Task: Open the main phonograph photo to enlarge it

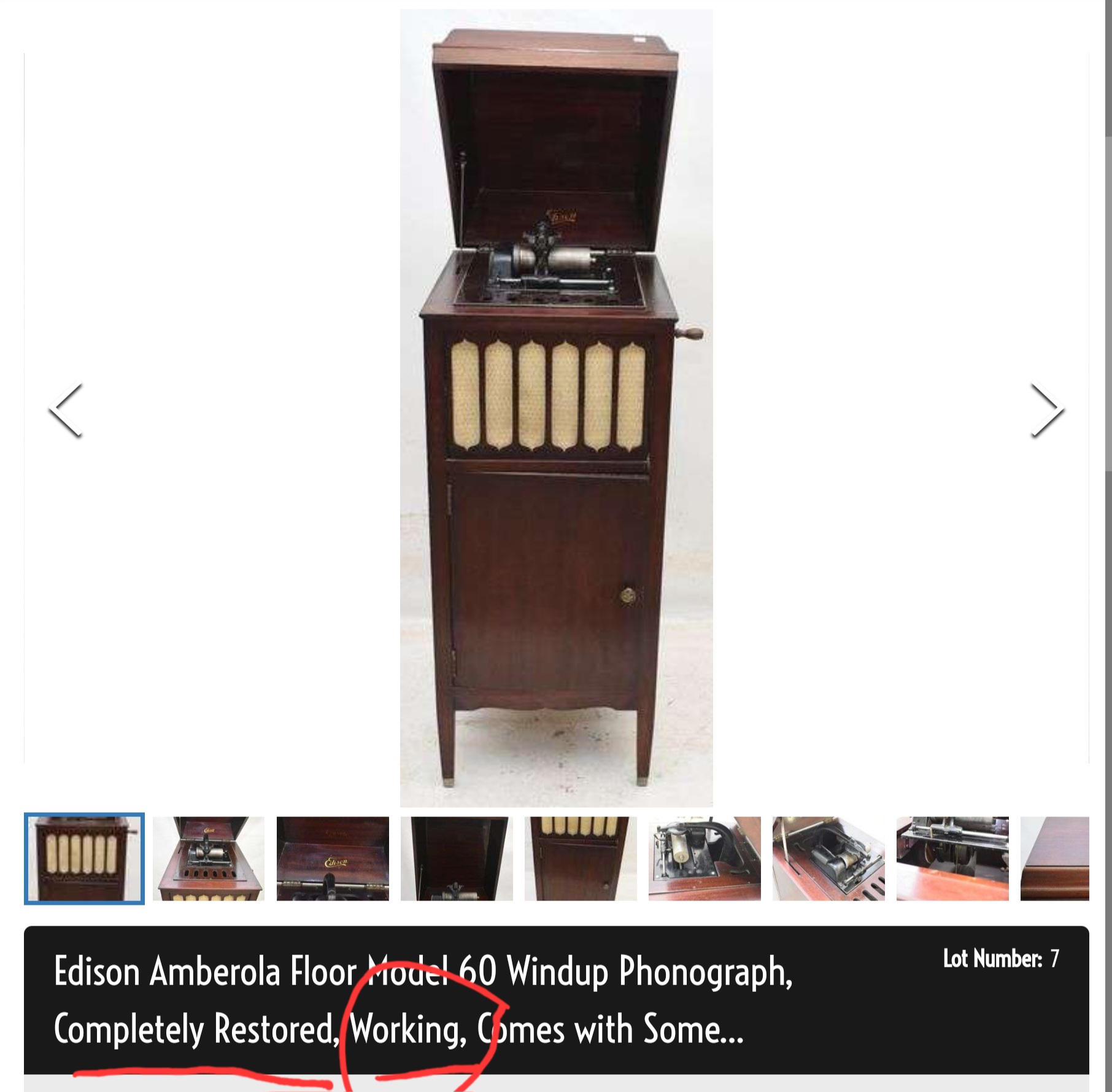Action: 556,408
